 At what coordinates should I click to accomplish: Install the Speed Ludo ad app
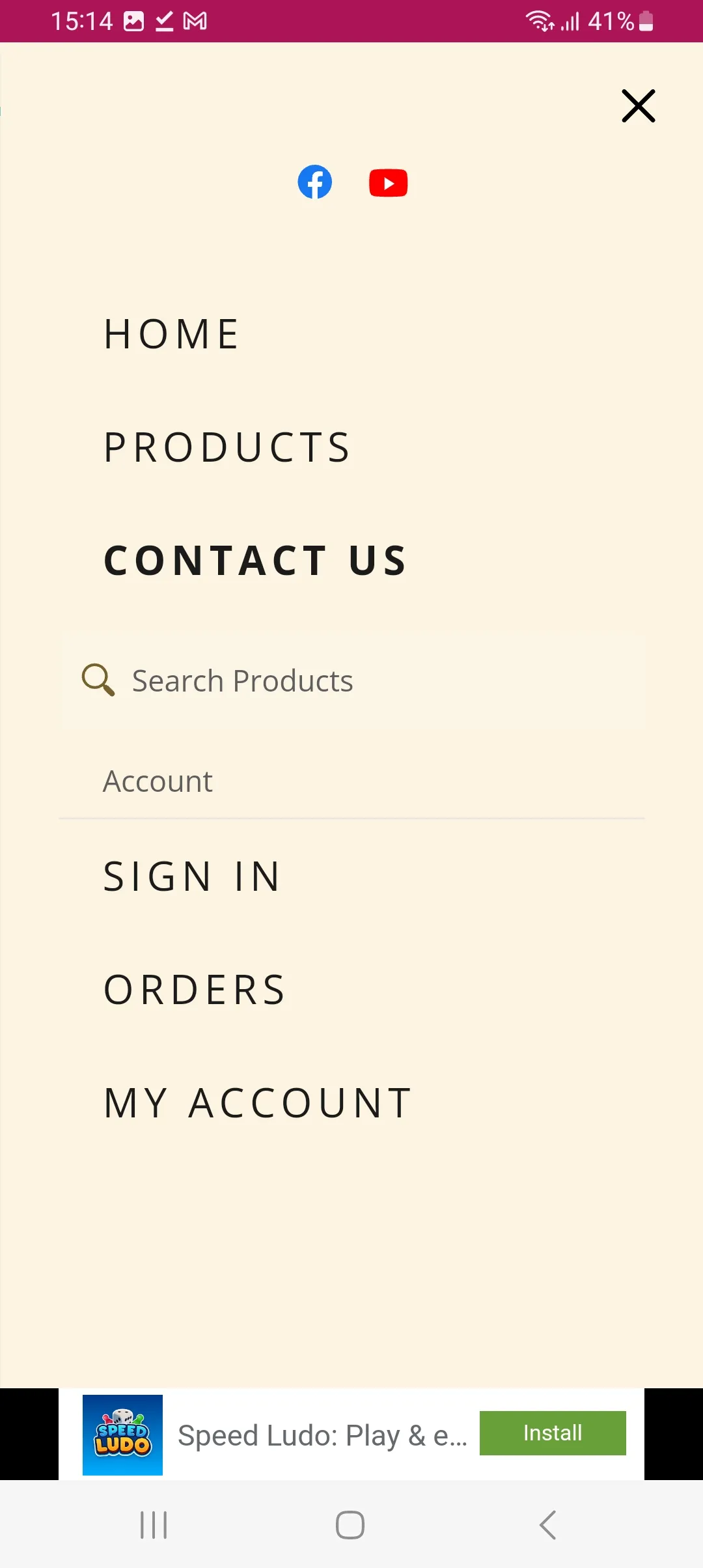click(552, 1433)
